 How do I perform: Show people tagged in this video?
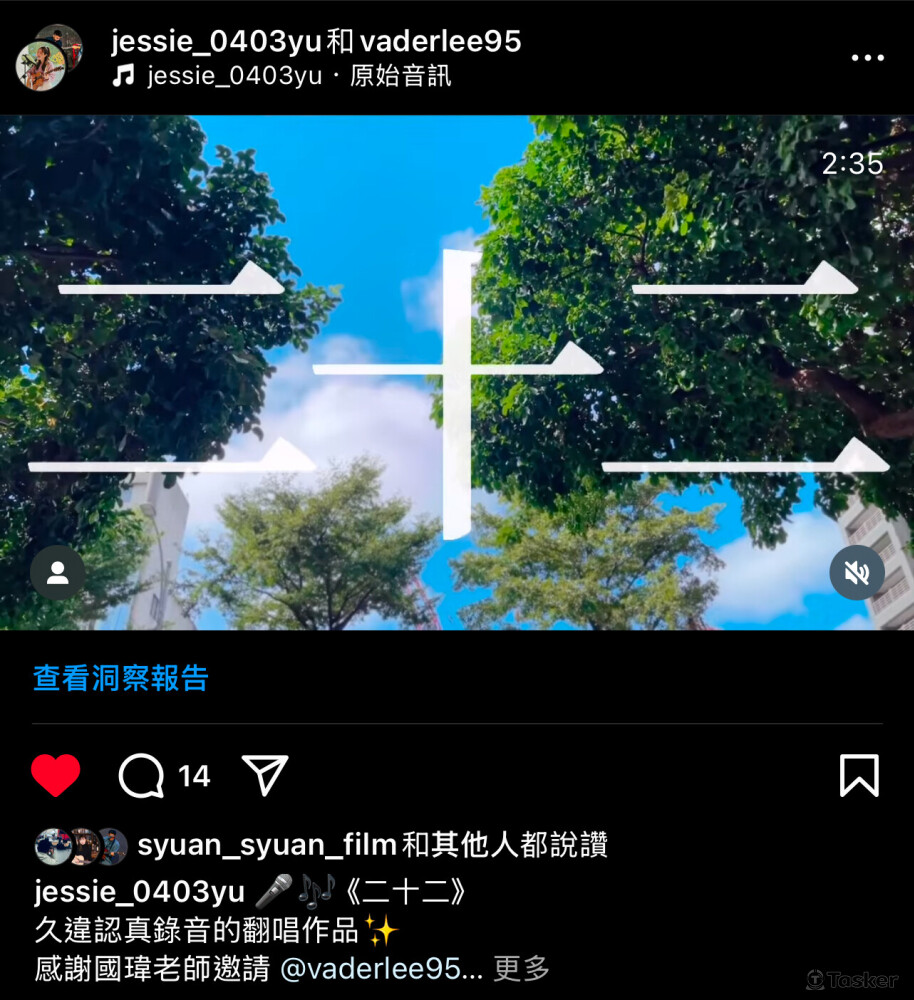[x=58, y=573]
